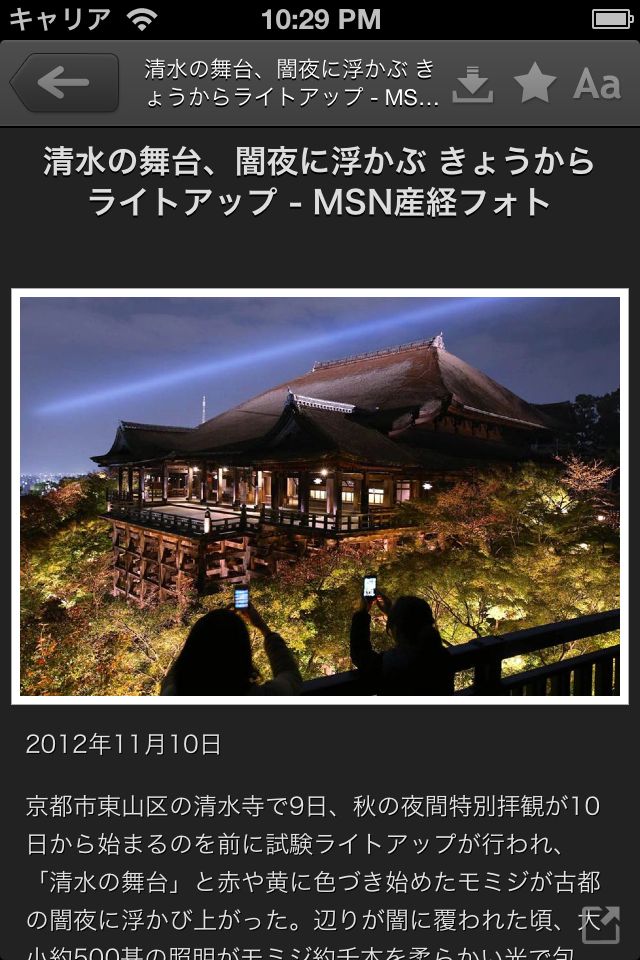
Task: Open the Aa text size settings
Action: coord(597,84)
